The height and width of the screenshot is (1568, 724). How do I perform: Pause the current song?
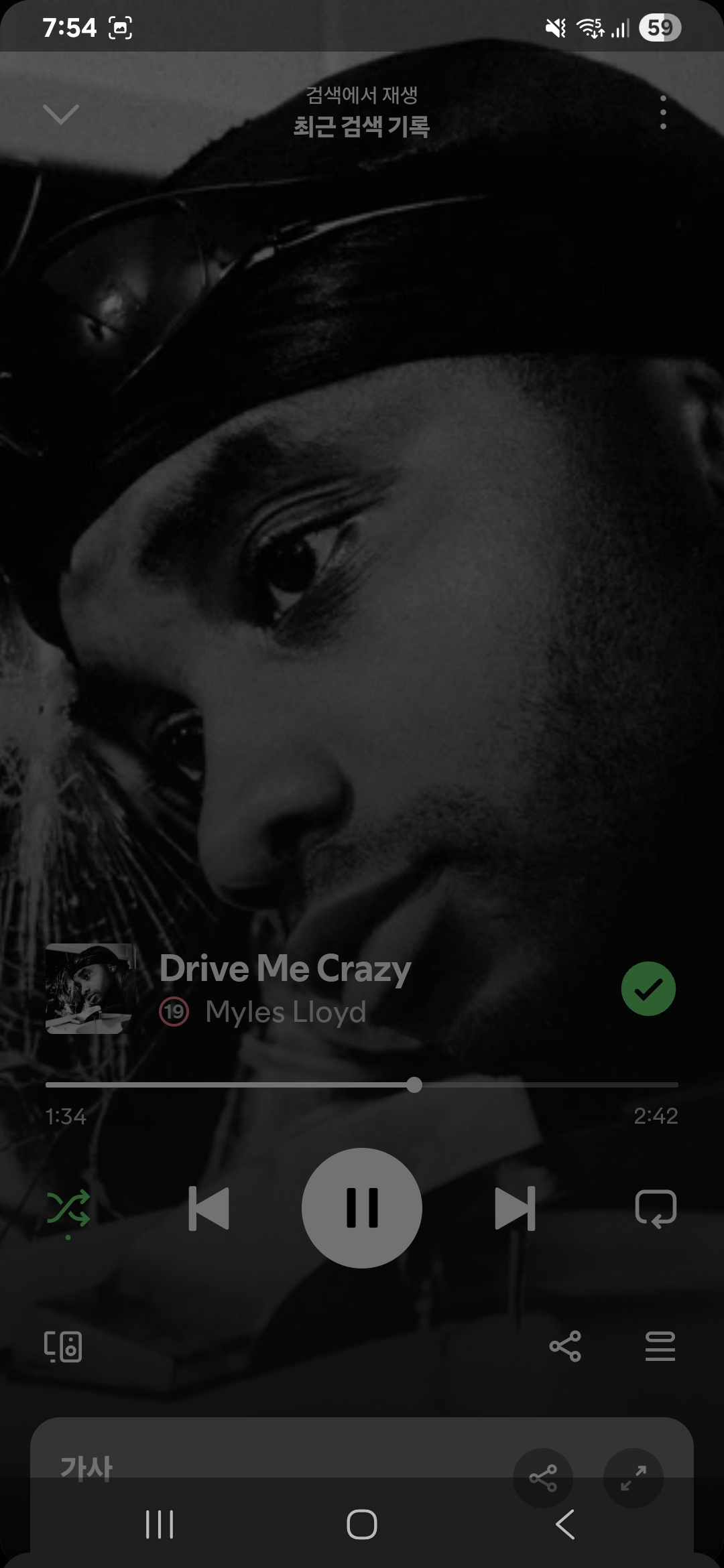[x=362, y=1208]
